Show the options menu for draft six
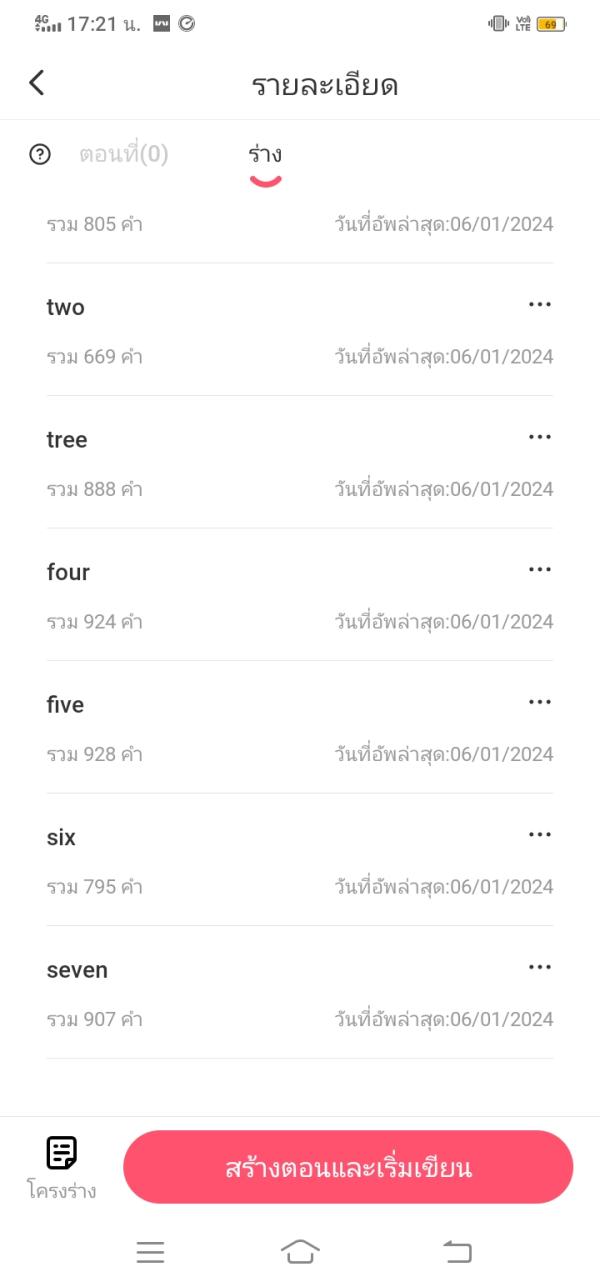Screen dimensions: 600x1287 tap(540, 835)
